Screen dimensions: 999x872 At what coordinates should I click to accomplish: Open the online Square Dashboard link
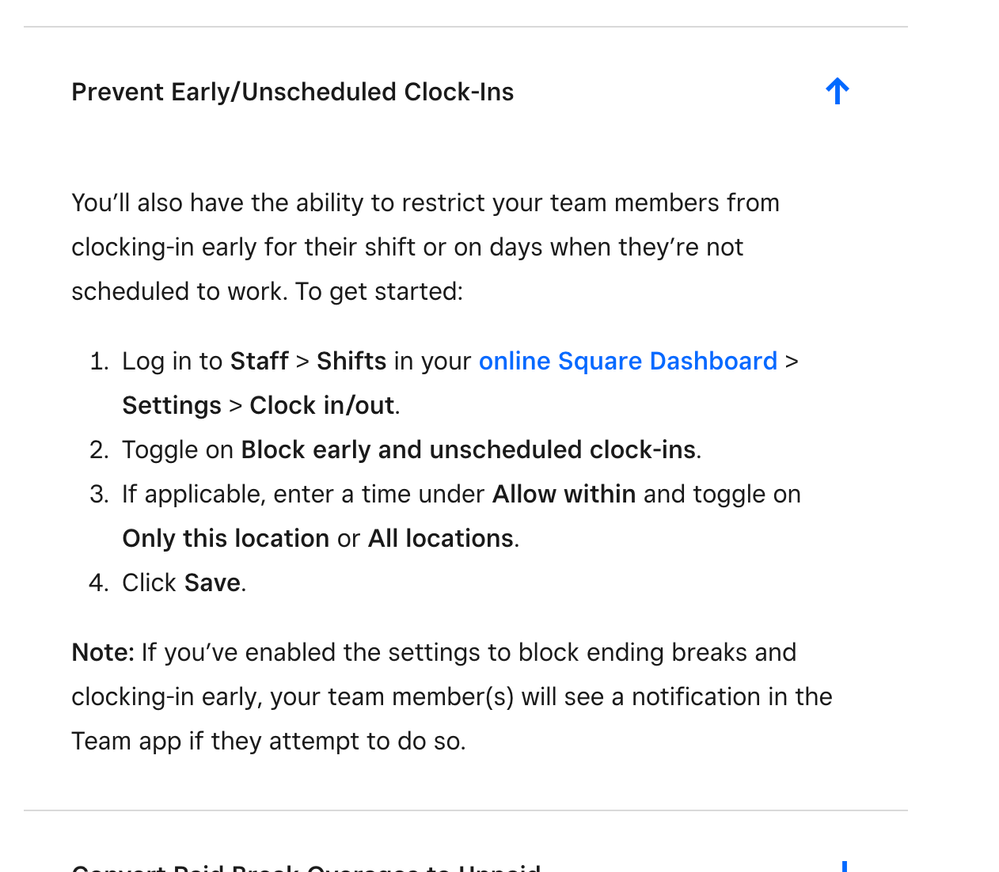[627, 361]
